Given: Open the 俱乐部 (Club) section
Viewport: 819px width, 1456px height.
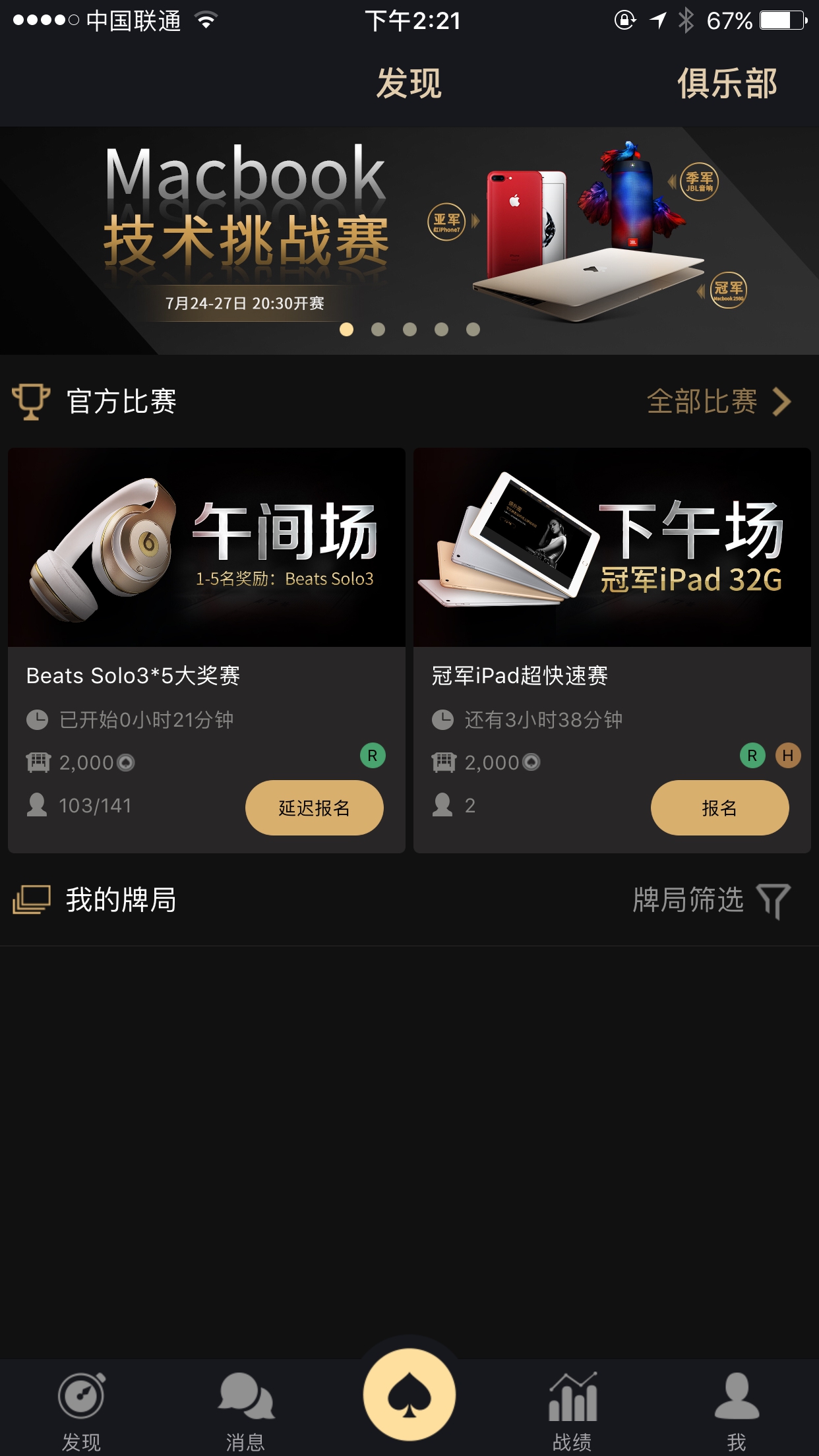Looking at the screenshot, I should pyautogui.click(x=727, y=84).
